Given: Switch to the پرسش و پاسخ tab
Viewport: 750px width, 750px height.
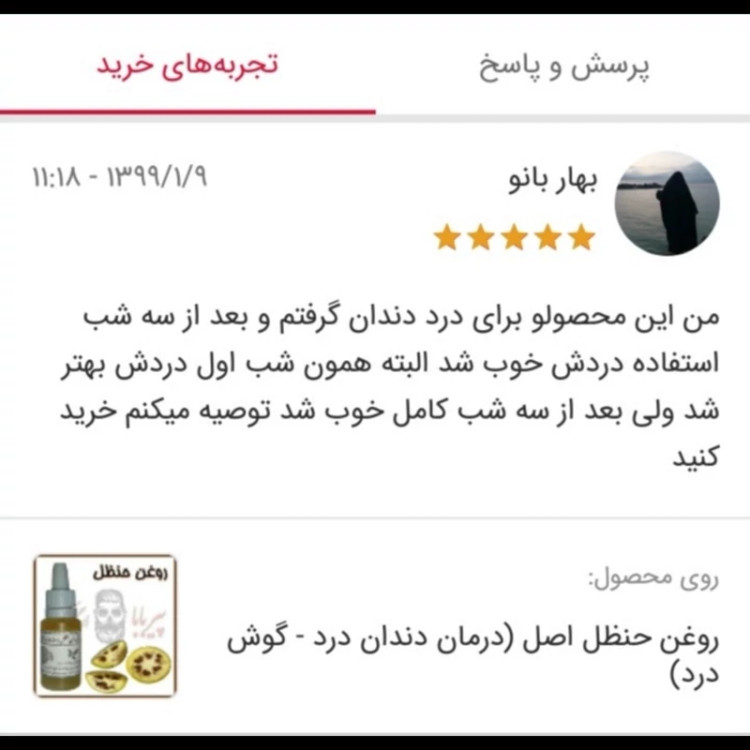Looking at the screenshot, I should tap(563, 68).
